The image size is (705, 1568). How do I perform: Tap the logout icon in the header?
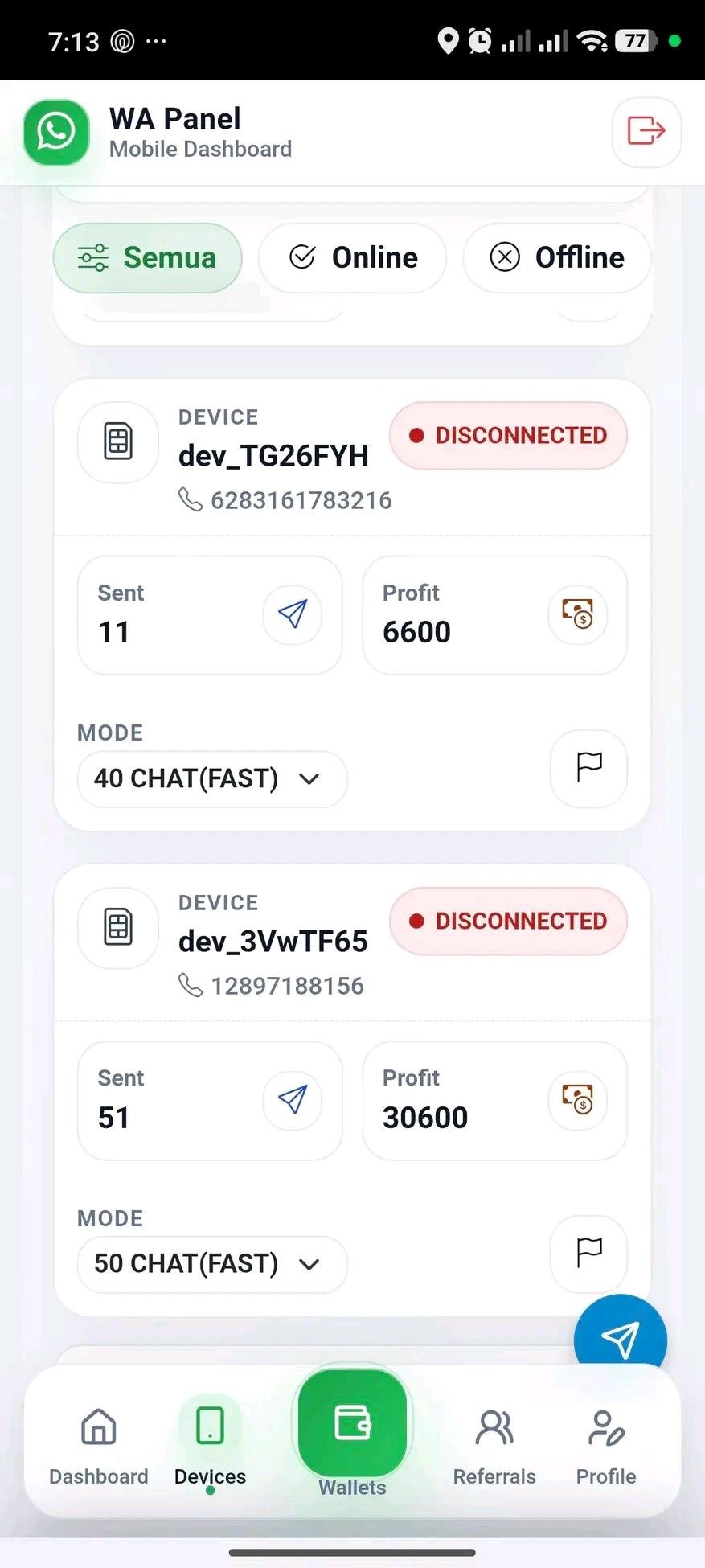tap(646, 131)
